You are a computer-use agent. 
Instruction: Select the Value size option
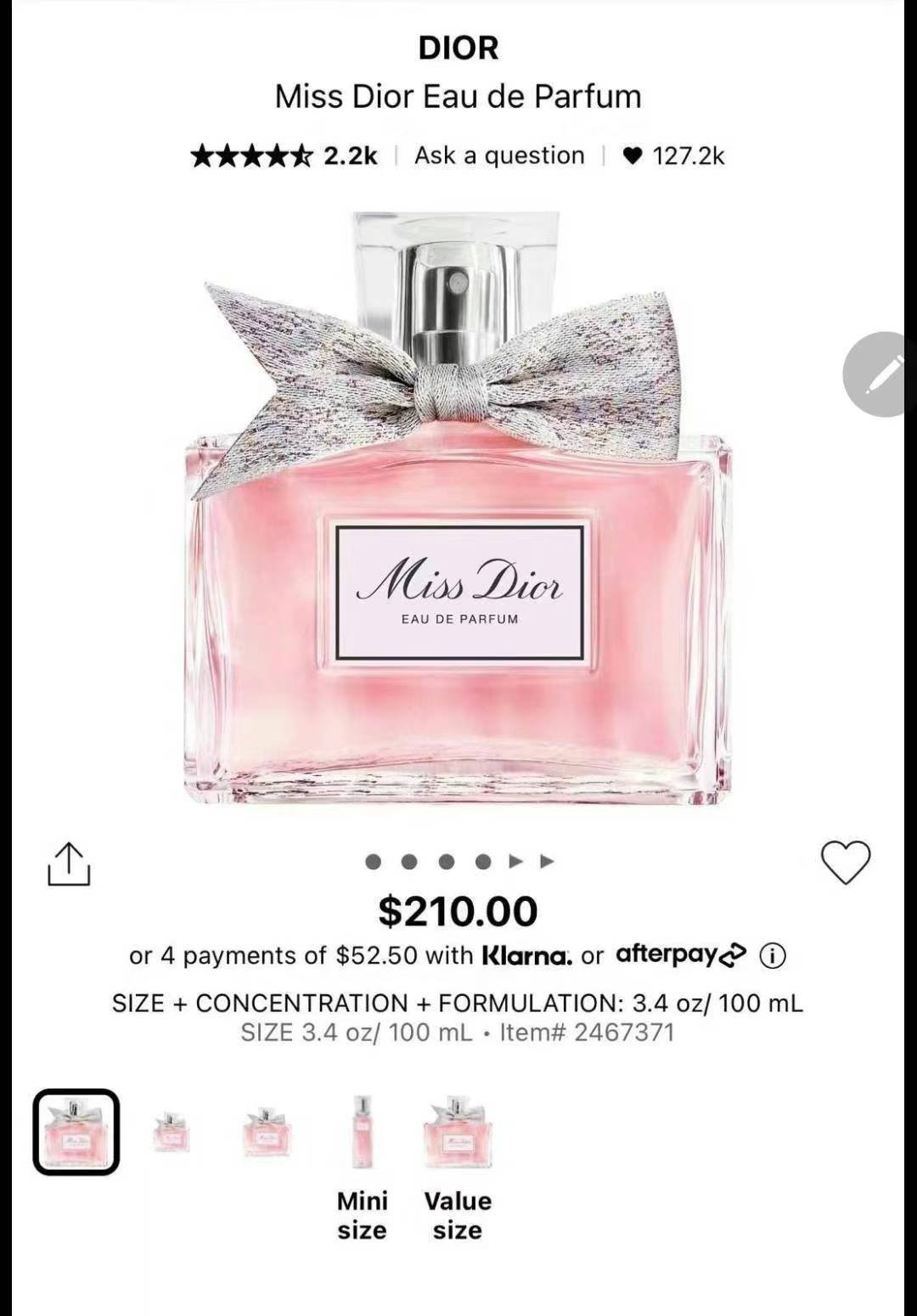pos(458,1134)
